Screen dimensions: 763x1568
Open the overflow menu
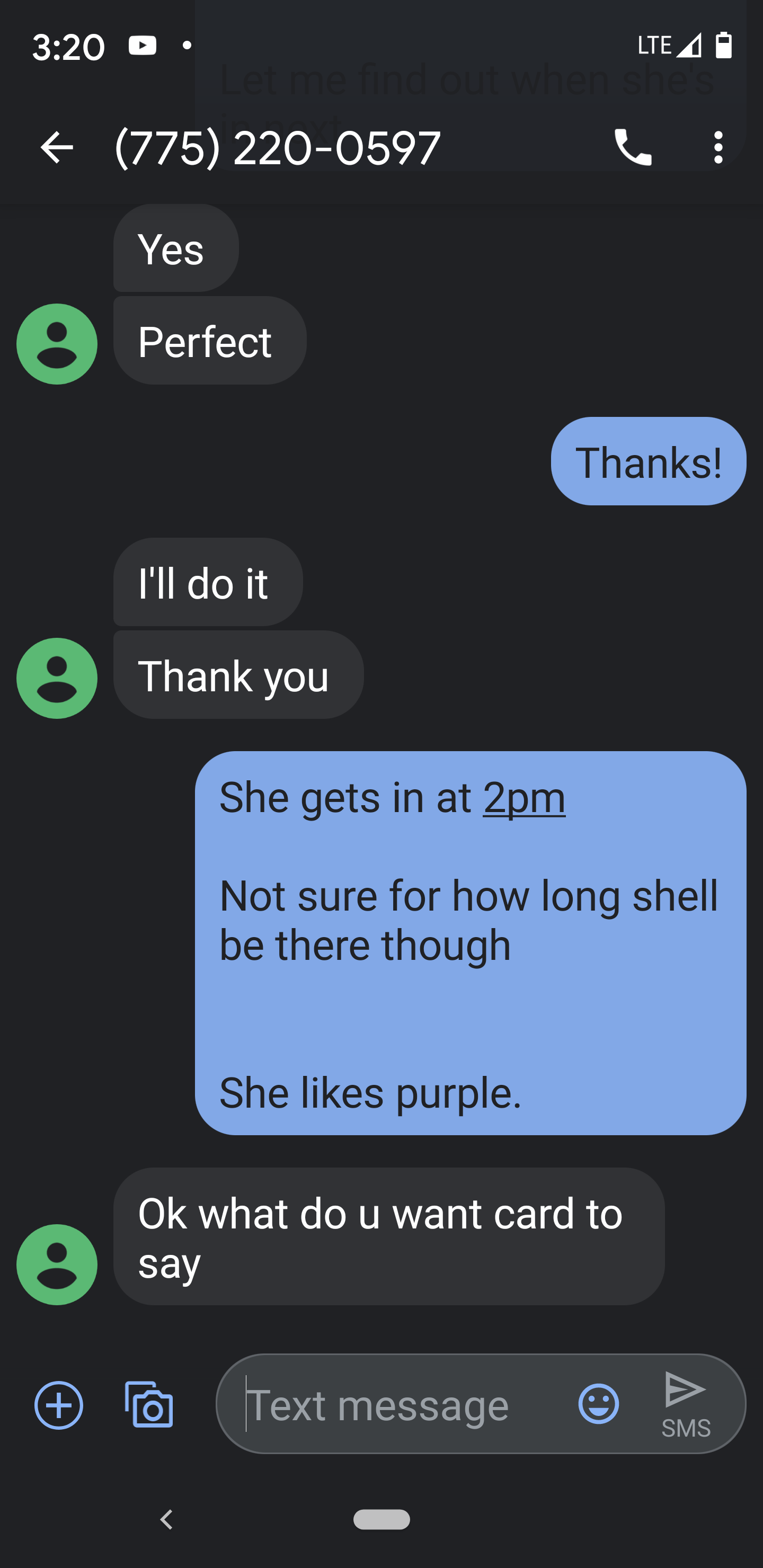pyautogui.click(x=718, y=148)
